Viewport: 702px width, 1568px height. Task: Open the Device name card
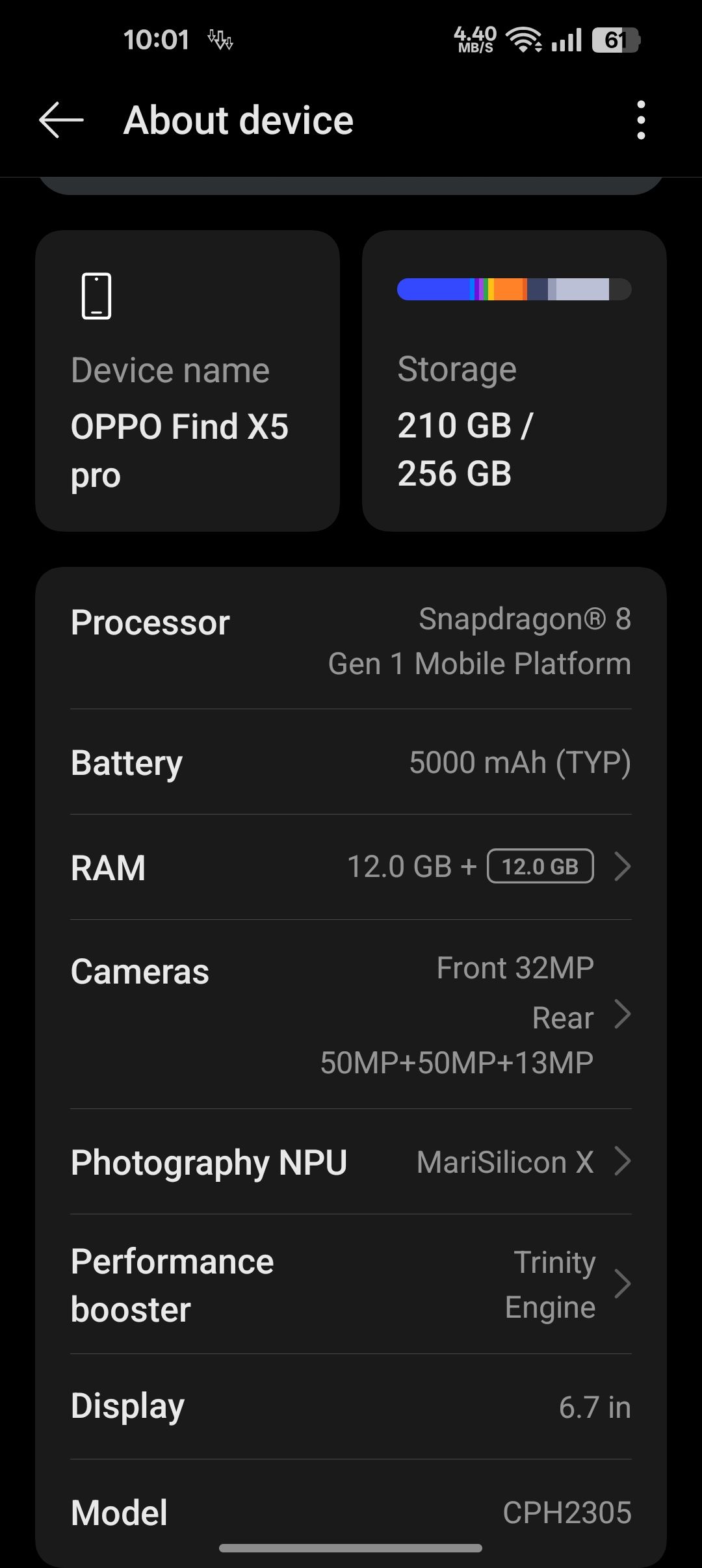click(187, 381)
